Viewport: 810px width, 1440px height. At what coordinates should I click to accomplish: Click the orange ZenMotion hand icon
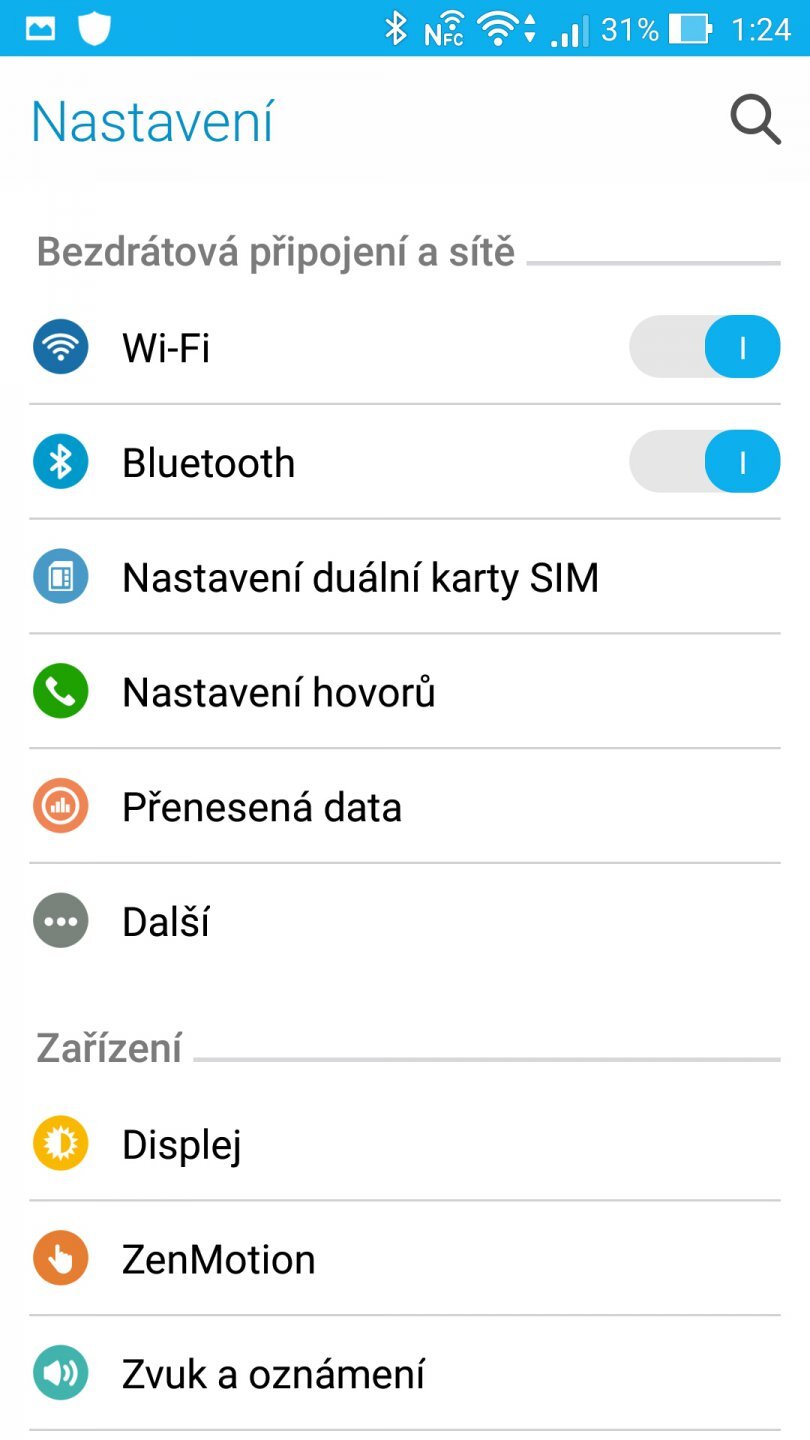pos(60,1258)
